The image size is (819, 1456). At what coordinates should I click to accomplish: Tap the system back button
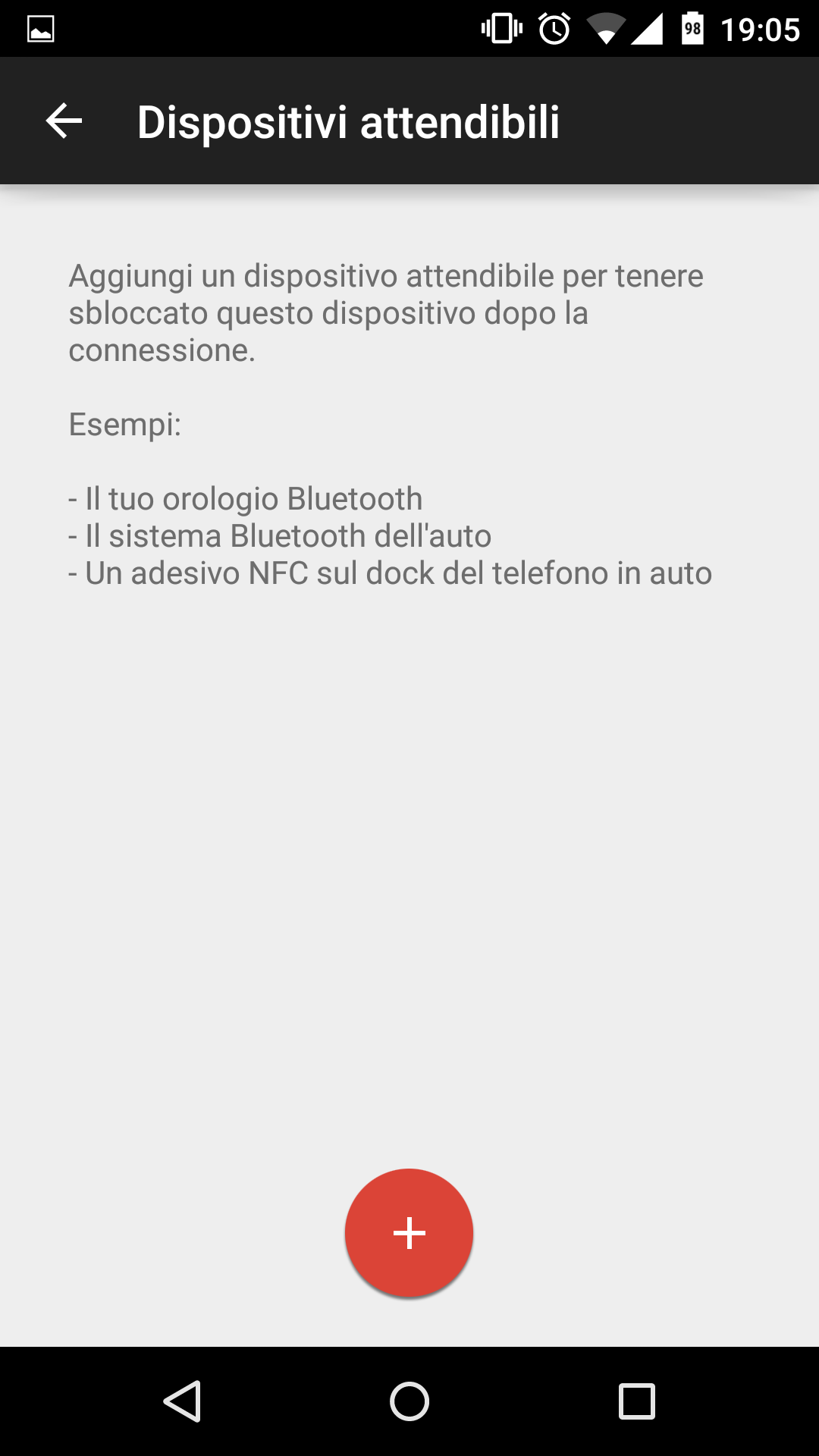click(182, 1401)
